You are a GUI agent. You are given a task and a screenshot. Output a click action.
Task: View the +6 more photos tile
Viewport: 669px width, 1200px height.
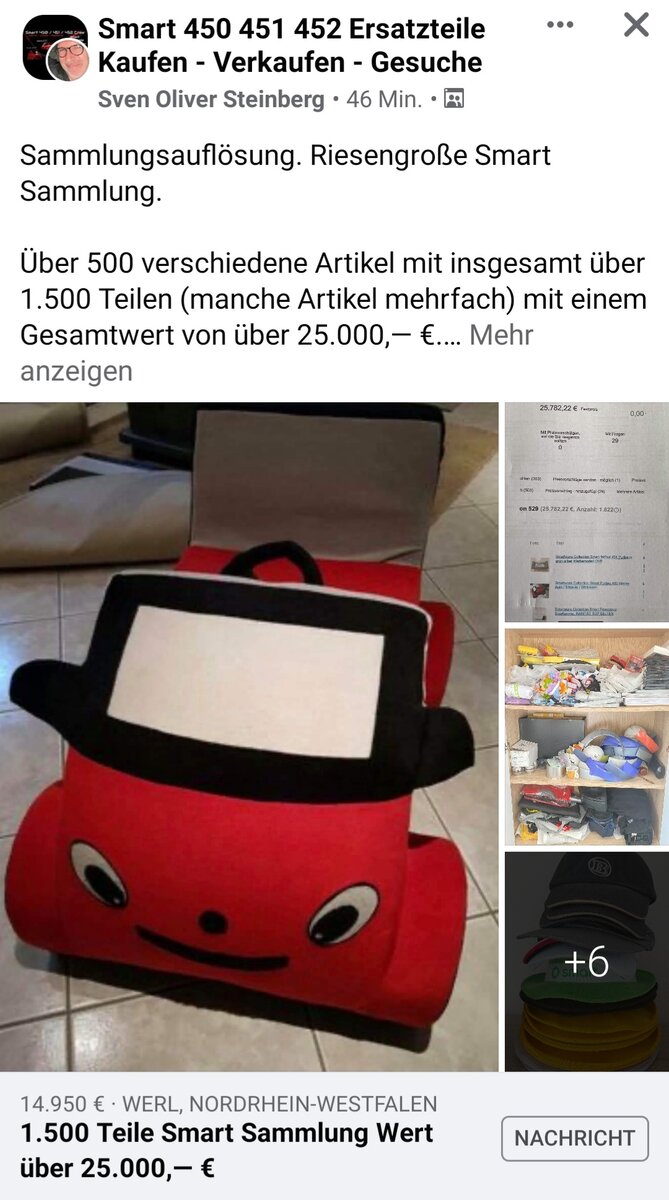point(586,961)
